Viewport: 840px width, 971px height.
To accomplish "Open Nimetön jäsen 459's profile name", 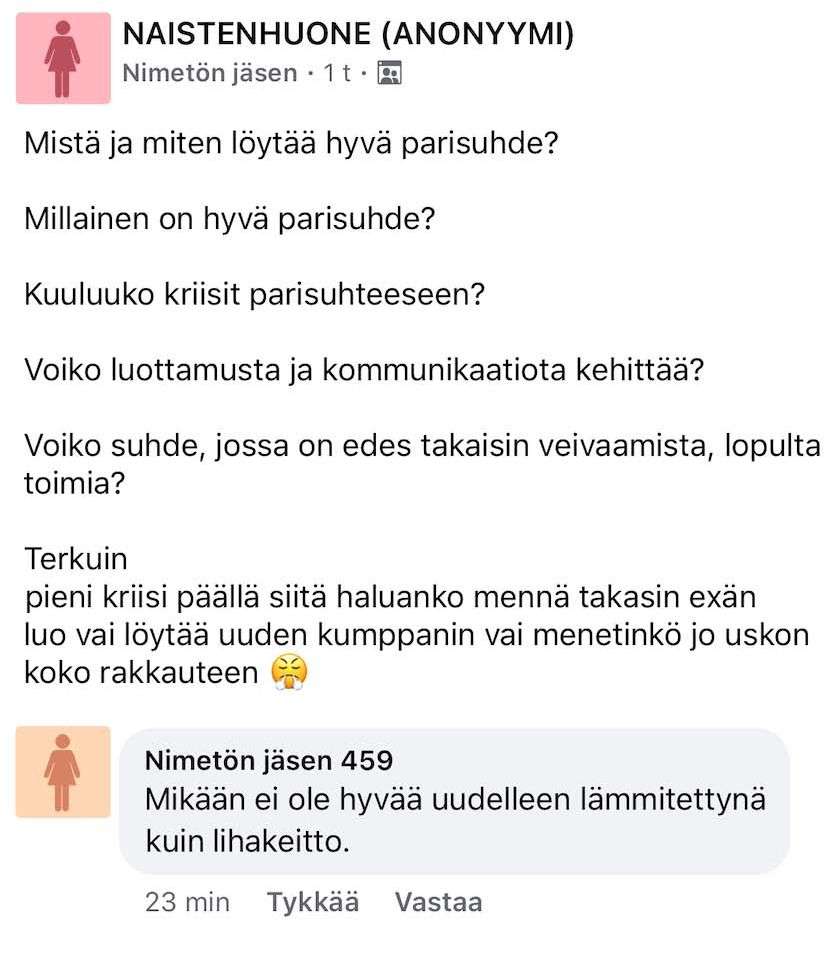I will [x=268, y=760].
